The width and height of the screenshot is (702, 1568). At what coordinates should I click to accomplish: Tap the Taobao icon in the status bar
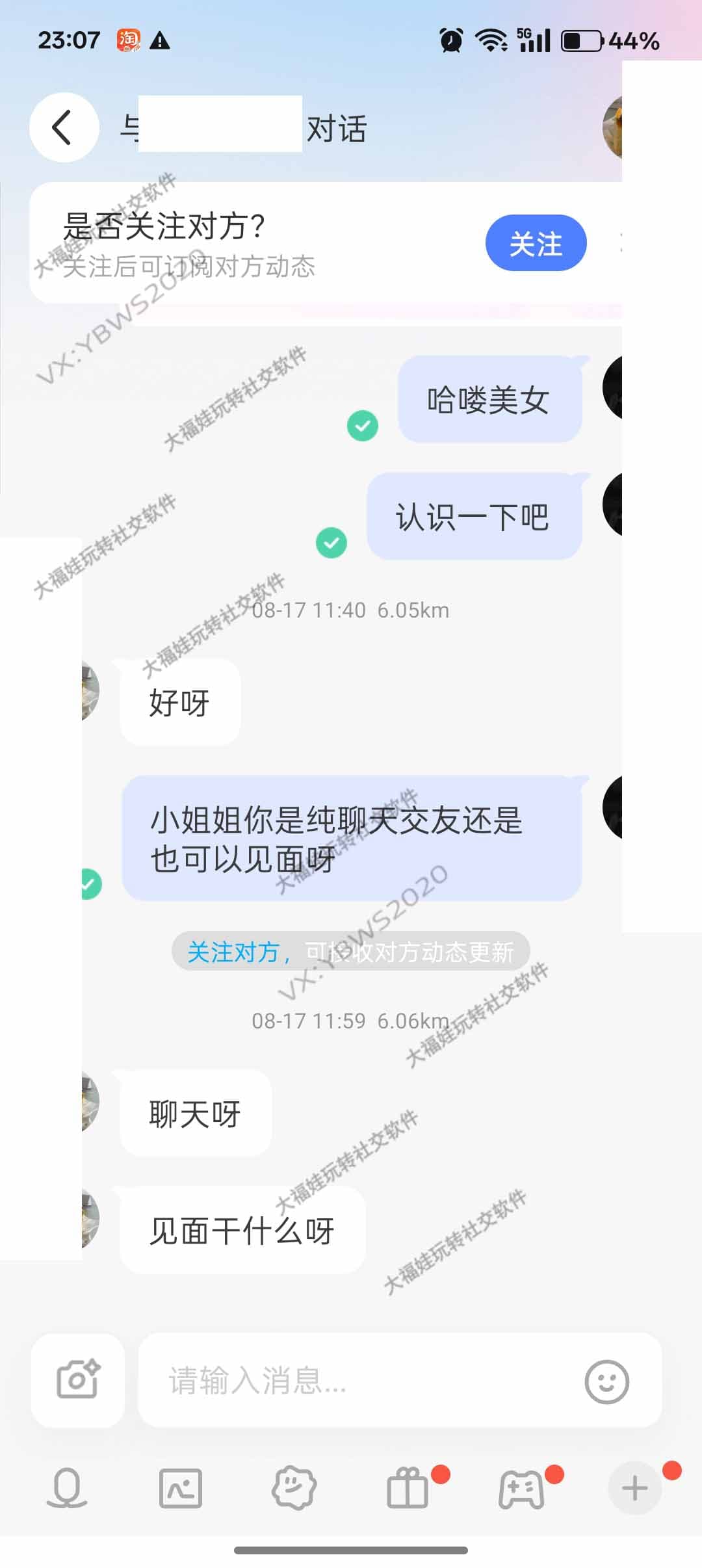[x=129, y=40]
